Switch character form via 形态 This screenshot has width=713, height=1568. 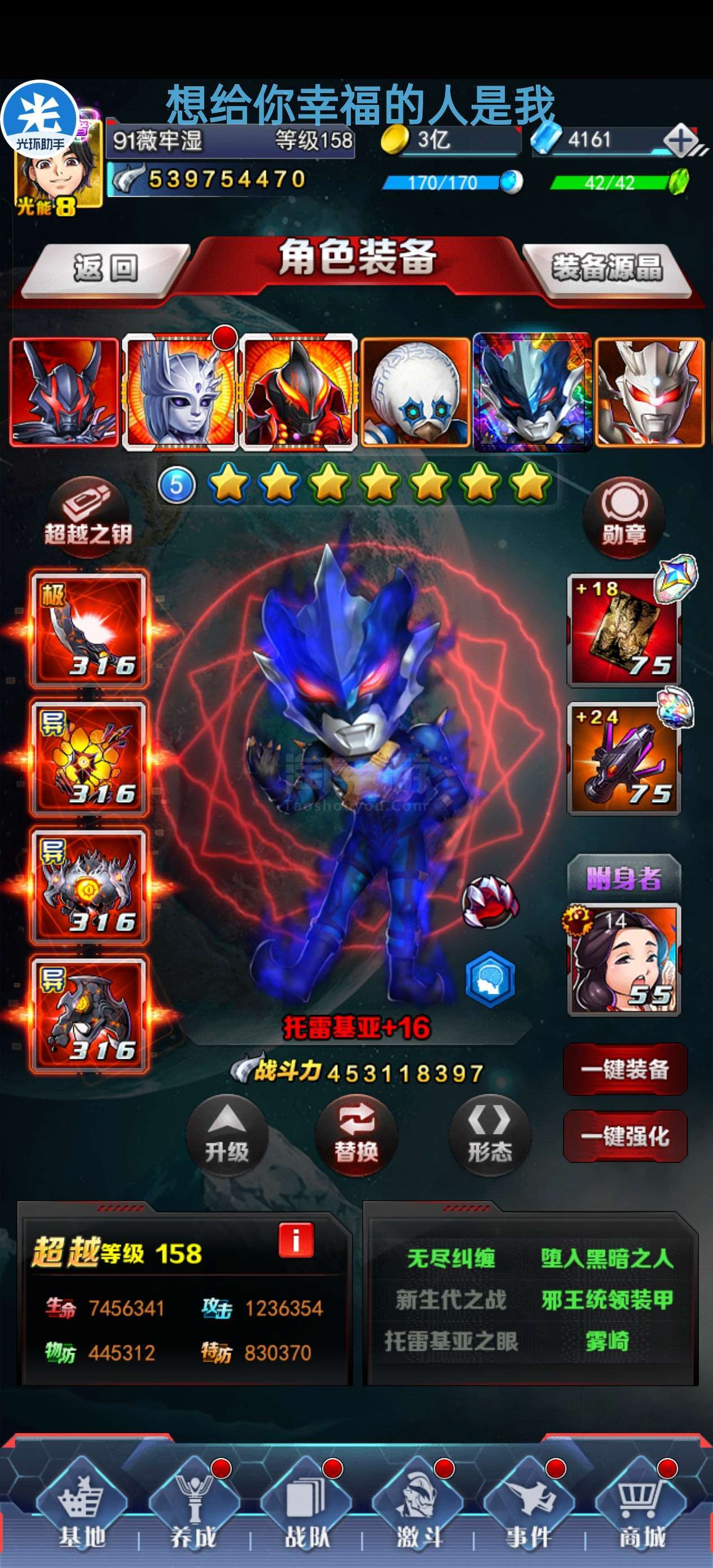click(490, 1136)
